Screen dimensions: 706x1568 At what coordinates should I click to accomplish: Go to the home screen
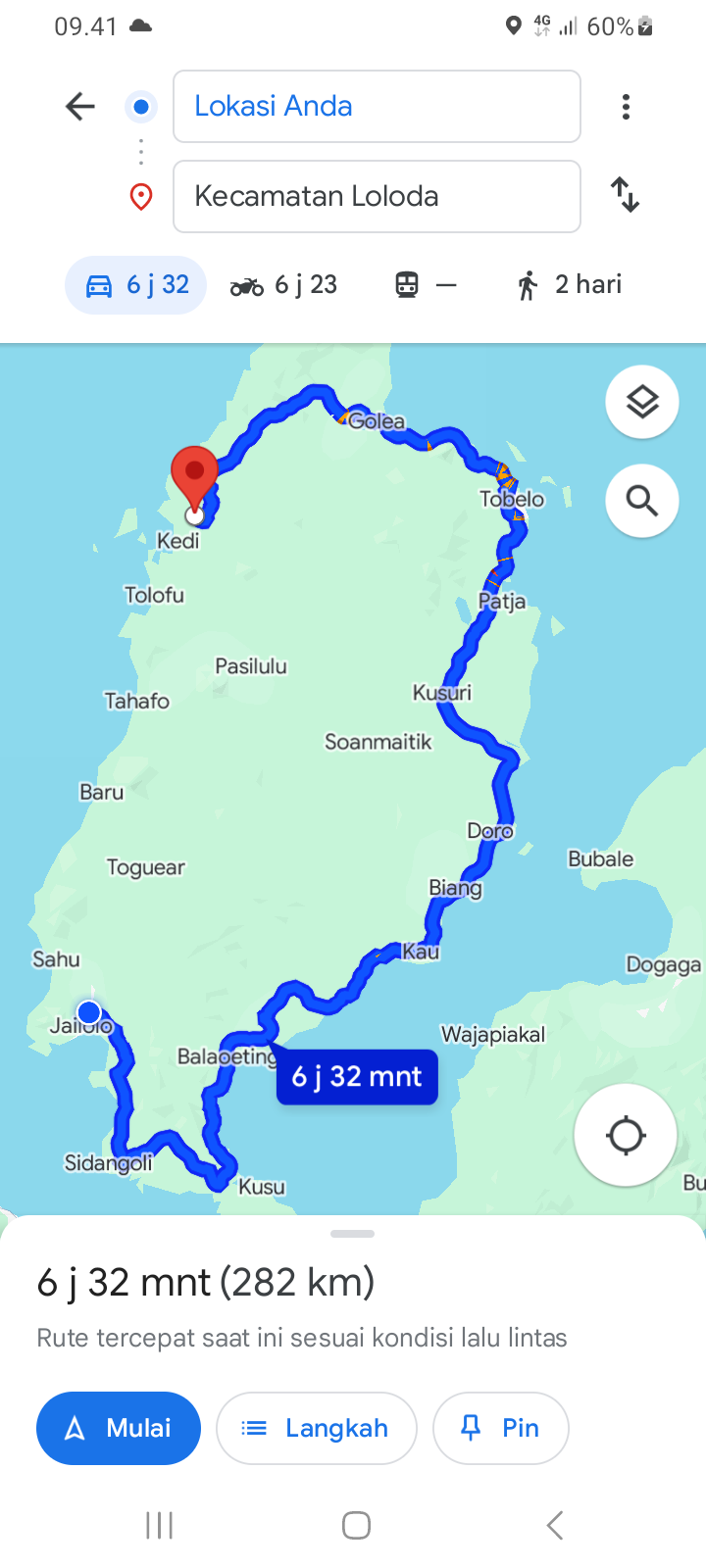pos(356,1525)
